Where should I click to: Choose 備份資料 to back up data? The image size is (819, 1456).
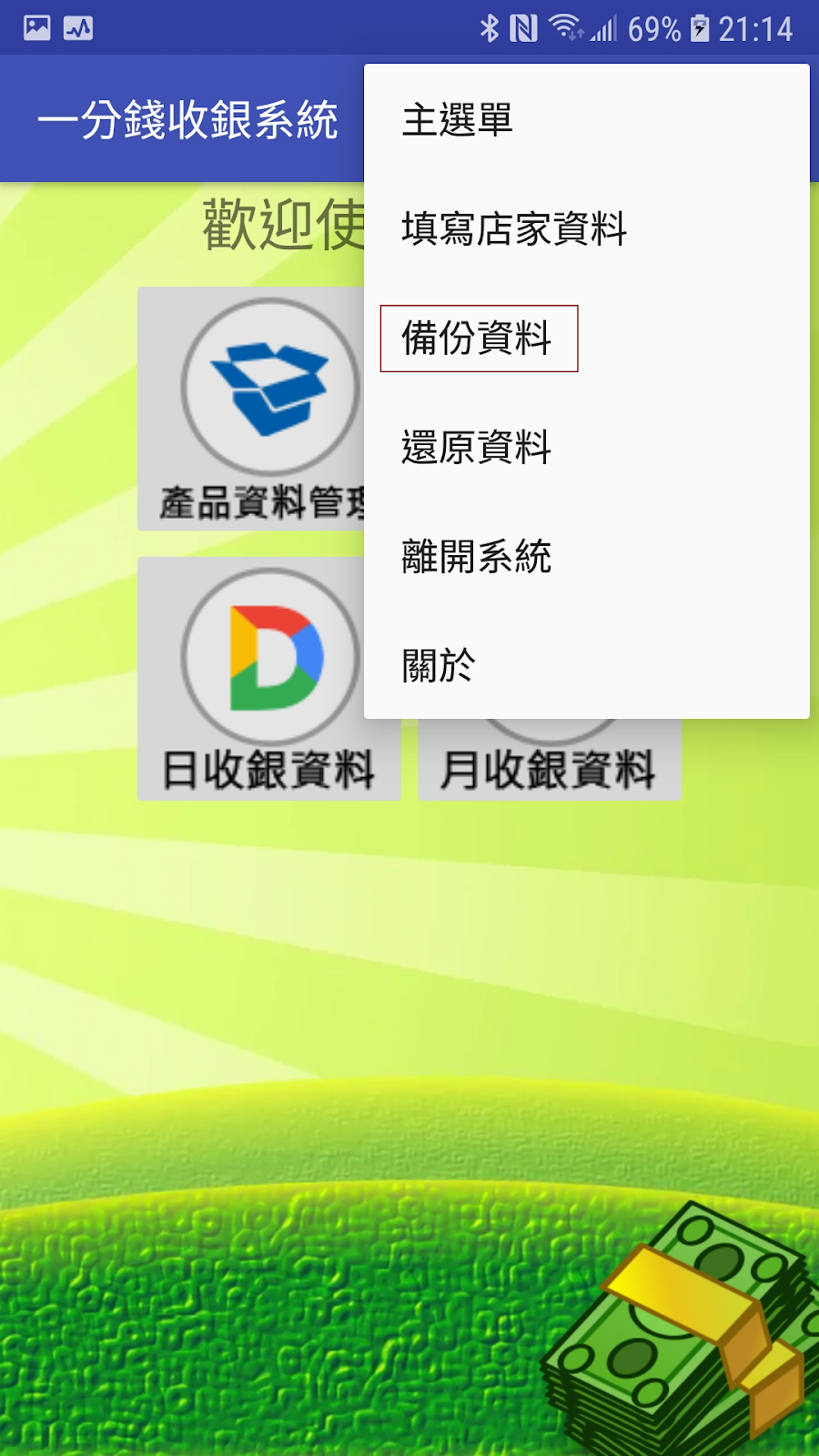click(x=478, y=339)
